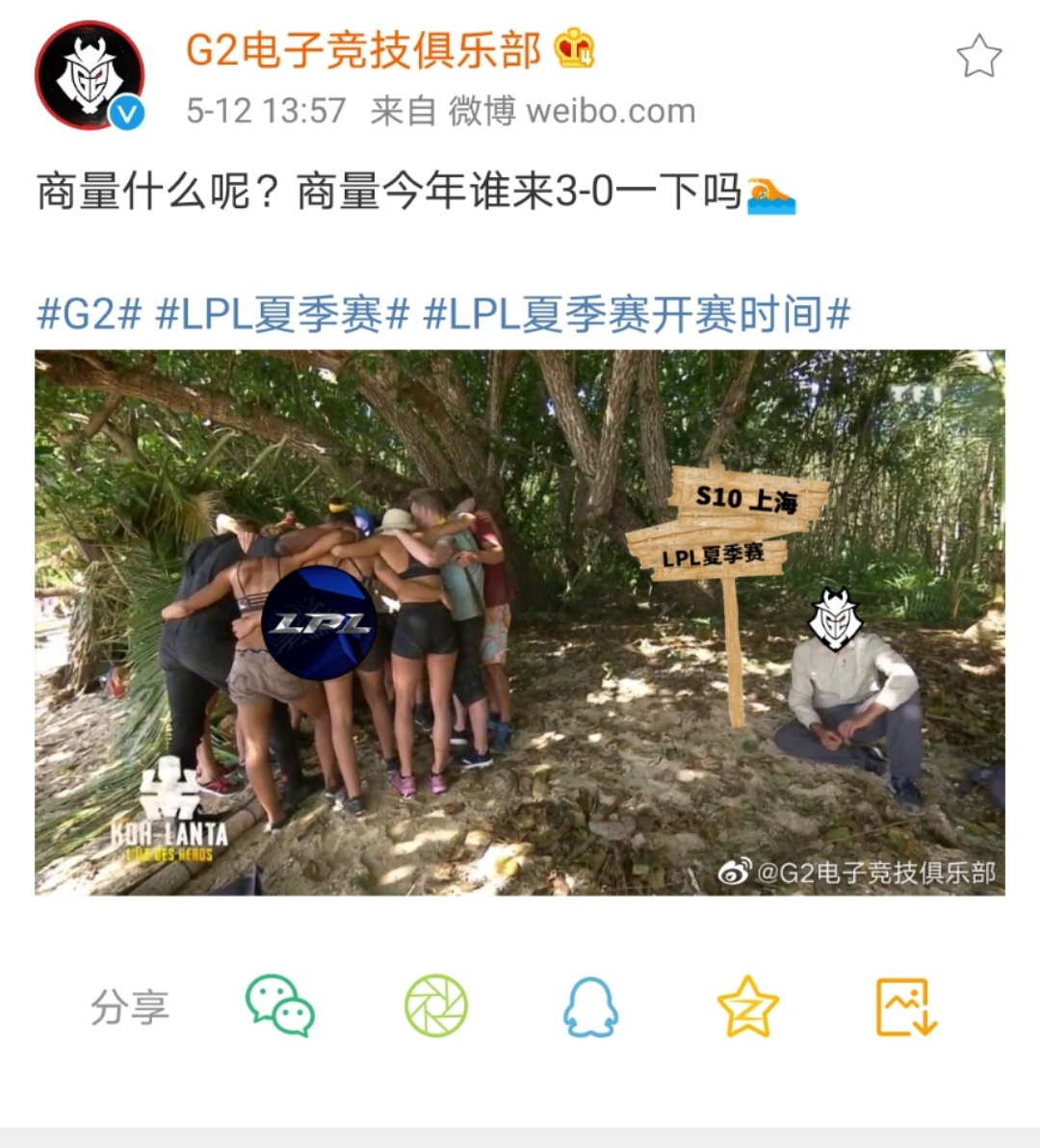Tap the 分享 share button

130,1004
